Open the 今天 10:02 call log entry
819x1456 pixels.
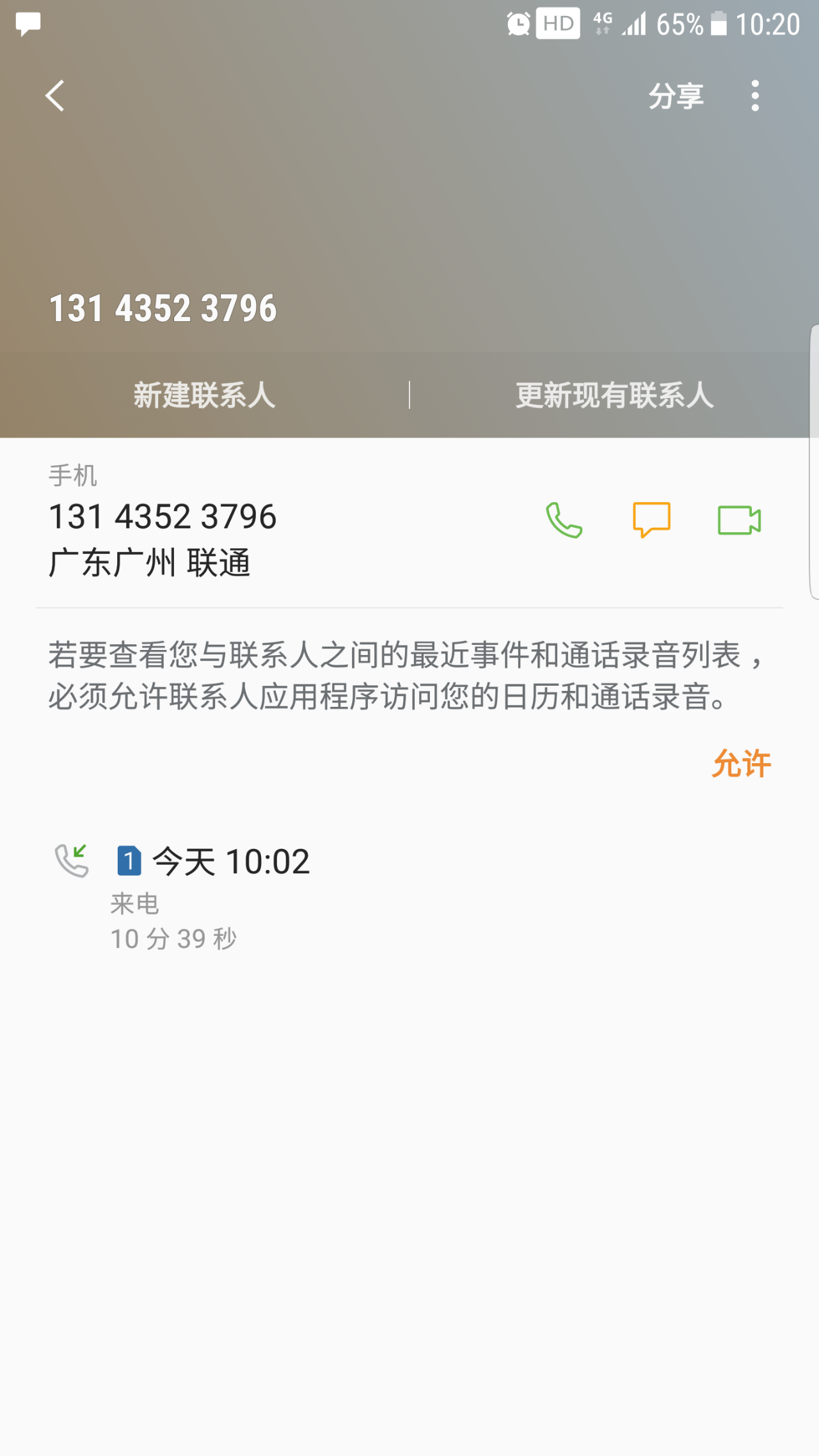coord(230,860)
